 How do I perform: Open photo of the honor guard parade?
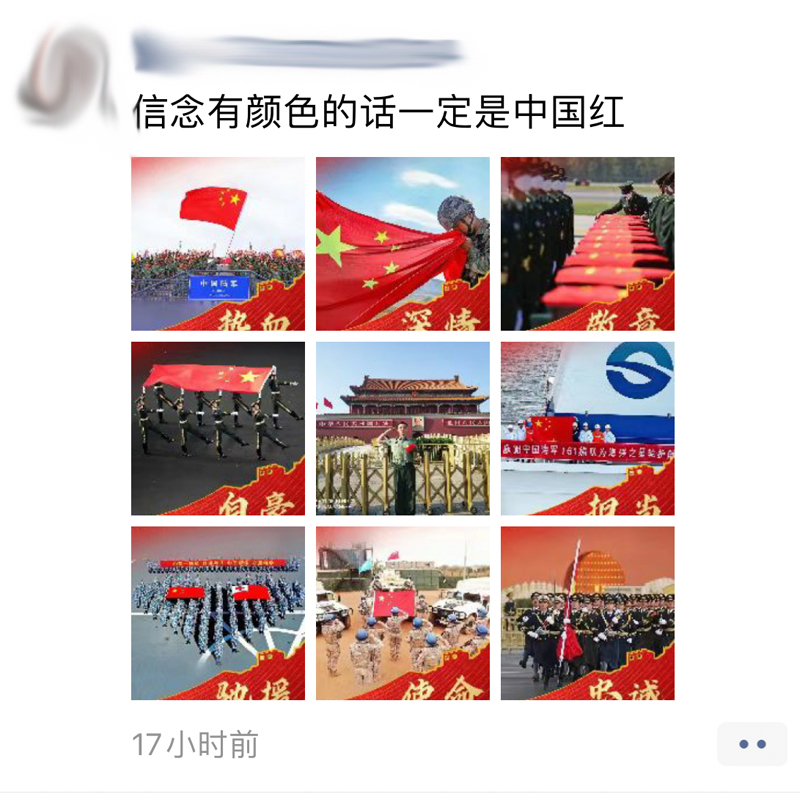point(588,613)
